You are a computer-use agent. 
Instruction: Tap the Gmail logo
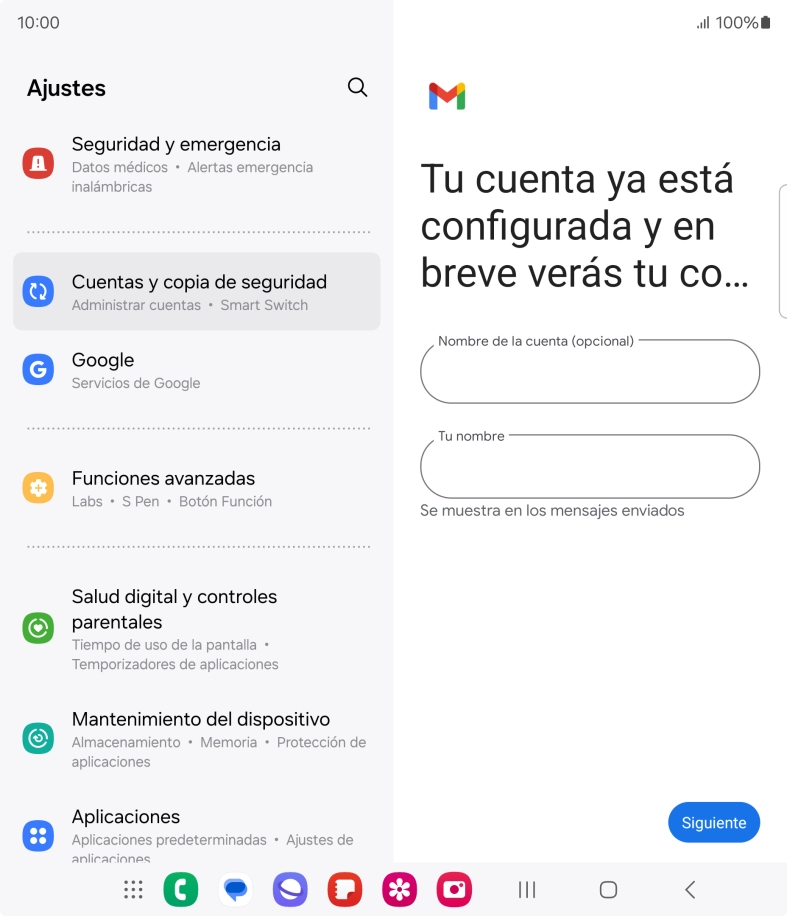[x=447, y=96]
